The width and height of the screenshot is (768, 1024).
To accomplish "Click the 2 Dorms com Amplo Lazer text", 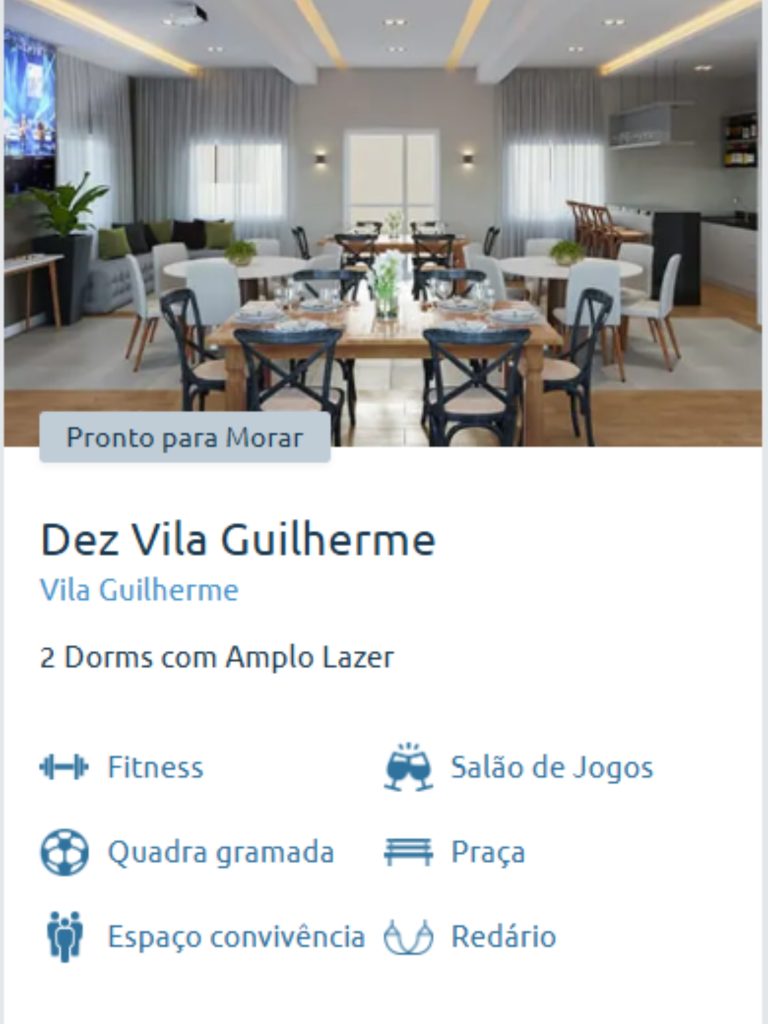I will coord(216,658).
